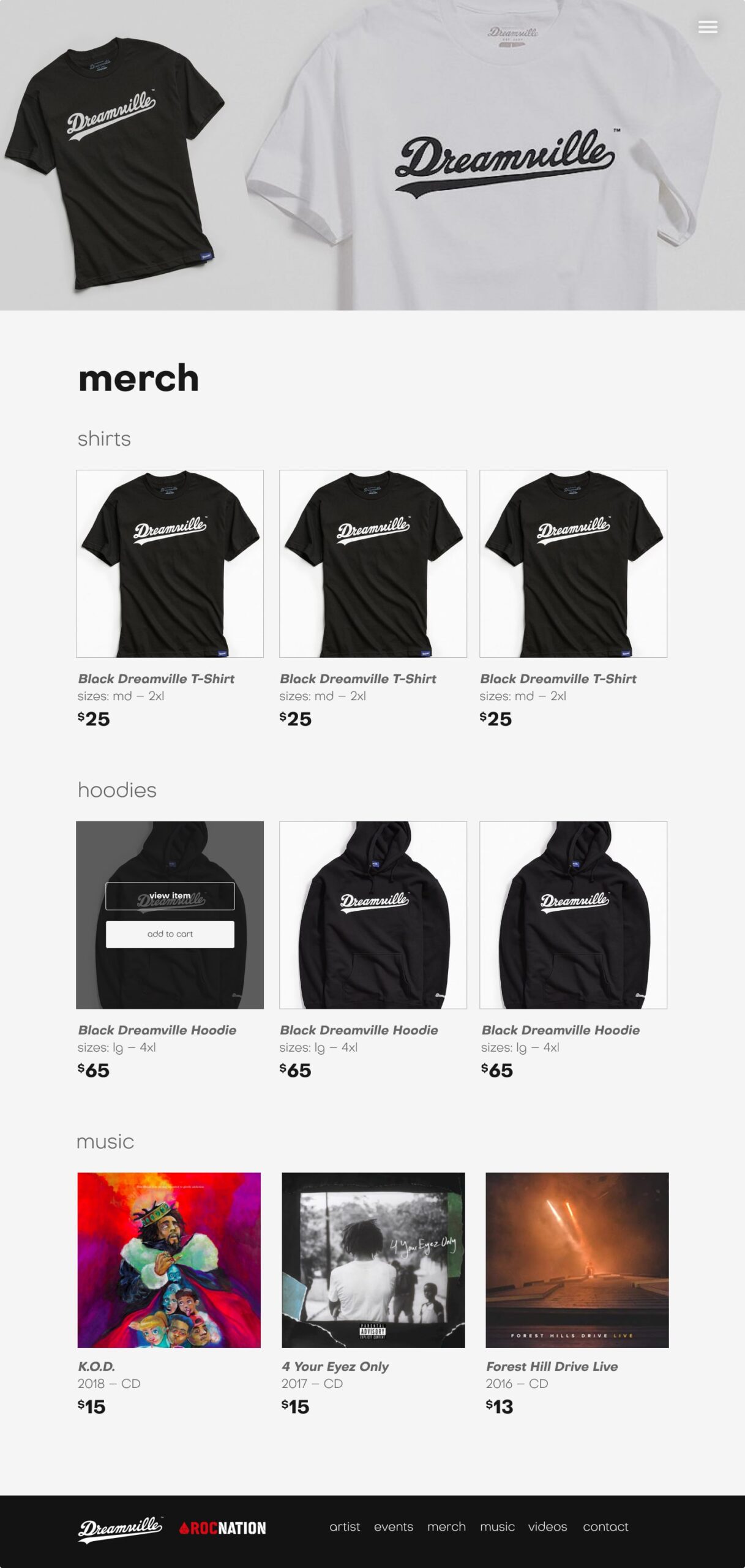Open the contact footer link
745x1568 pixels.
click(x=605, y=1527)
